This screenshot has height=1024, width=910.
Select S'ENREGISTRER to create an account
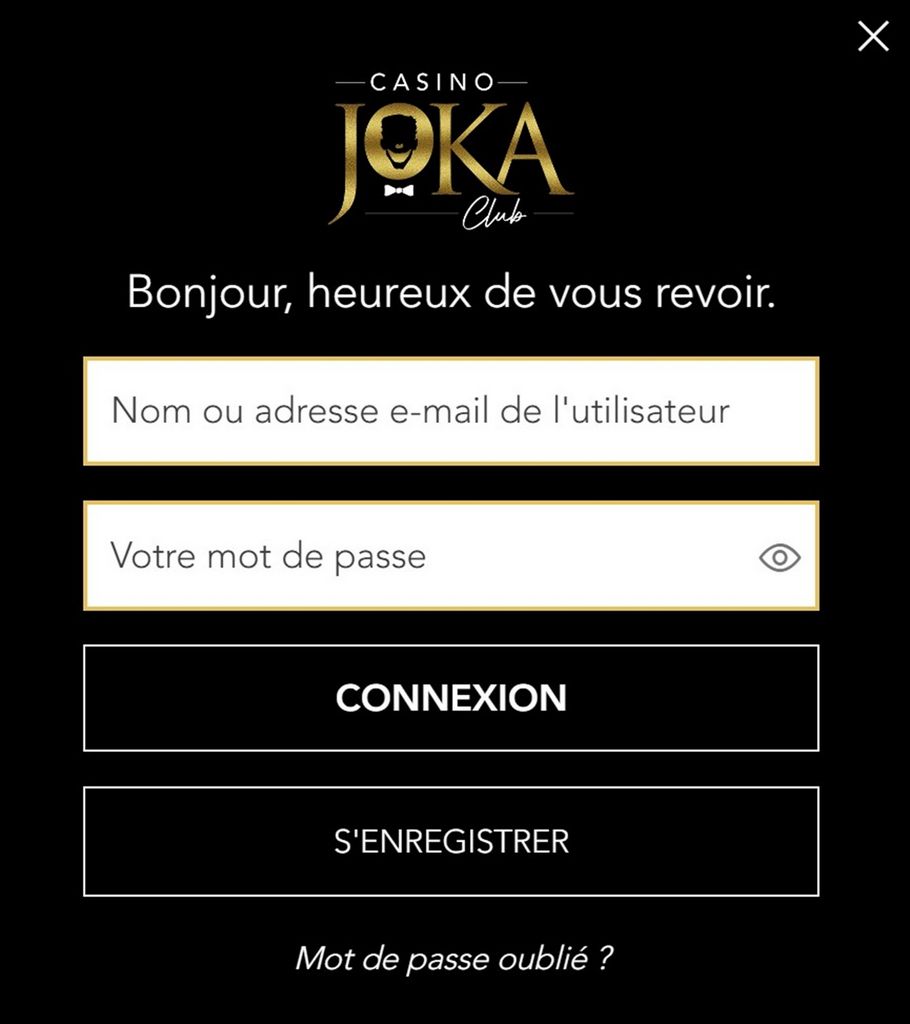point(452,841)
